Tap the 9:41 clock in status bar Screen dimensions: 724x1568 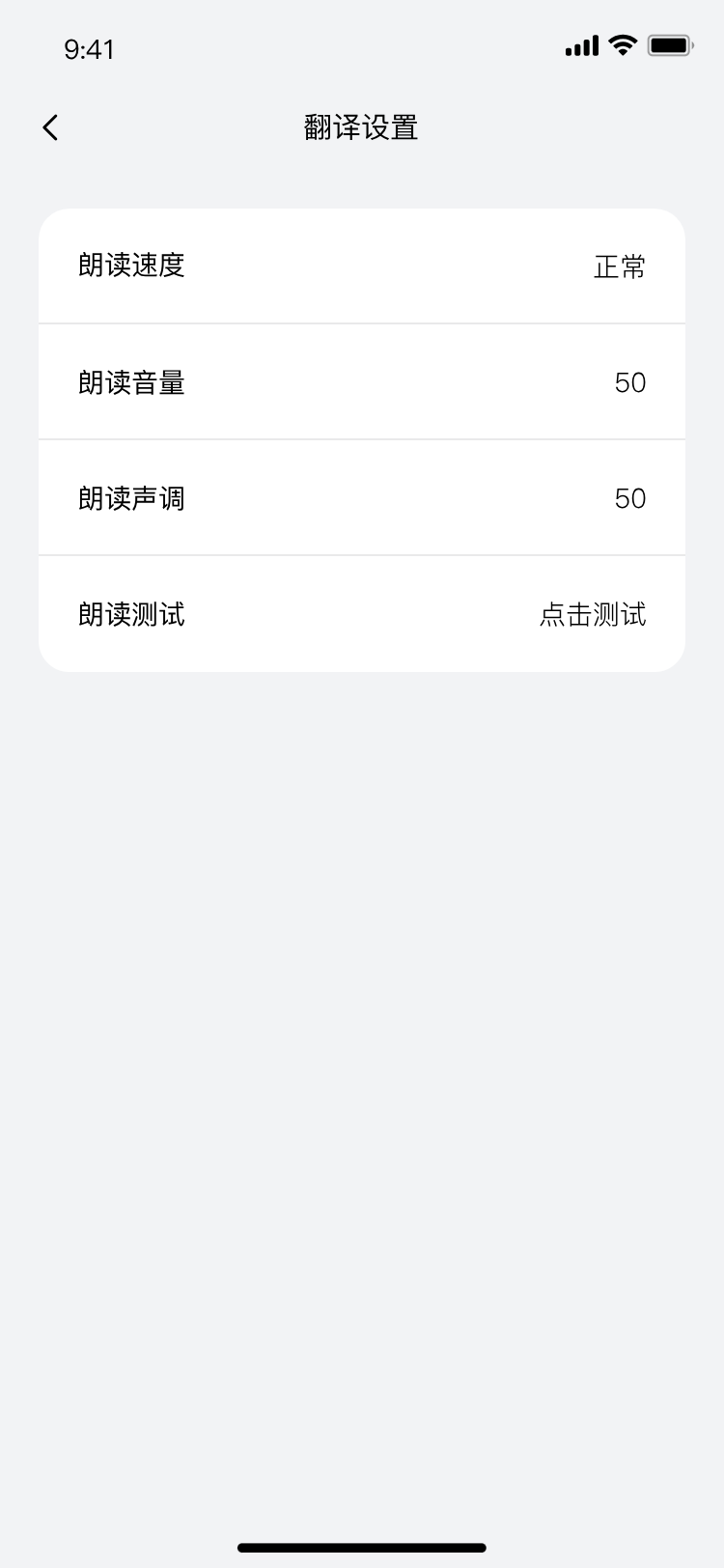pos(89,48)
